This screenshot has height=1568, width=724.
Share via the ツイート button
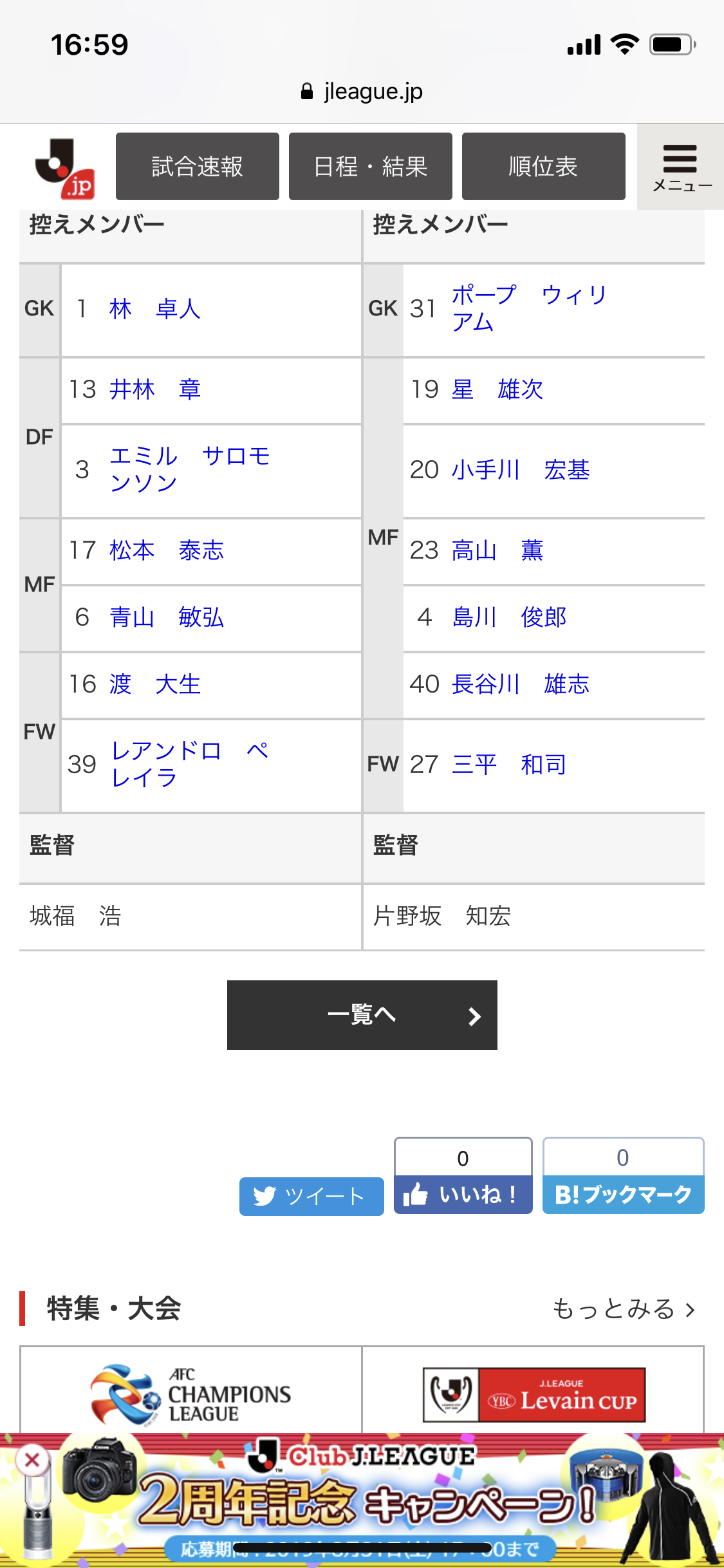click(311, 1196)
